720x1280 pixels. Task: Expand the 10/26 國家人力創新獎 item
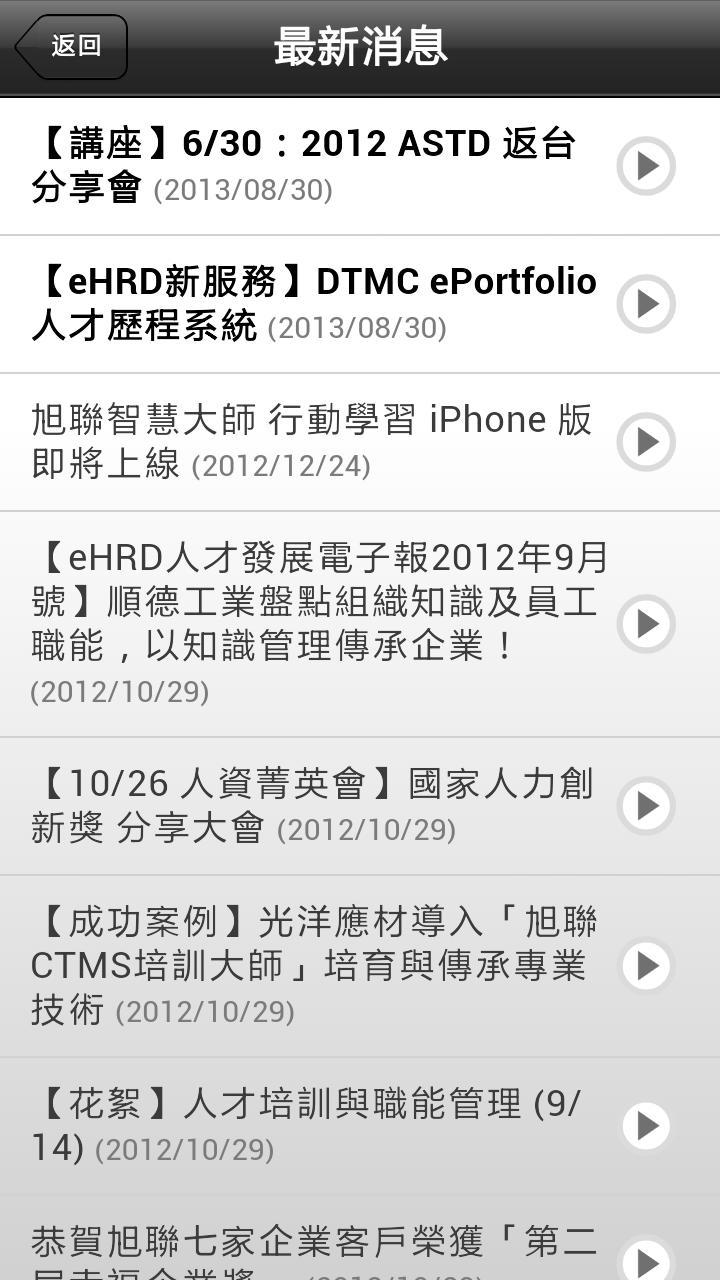(x=300, y=805)
